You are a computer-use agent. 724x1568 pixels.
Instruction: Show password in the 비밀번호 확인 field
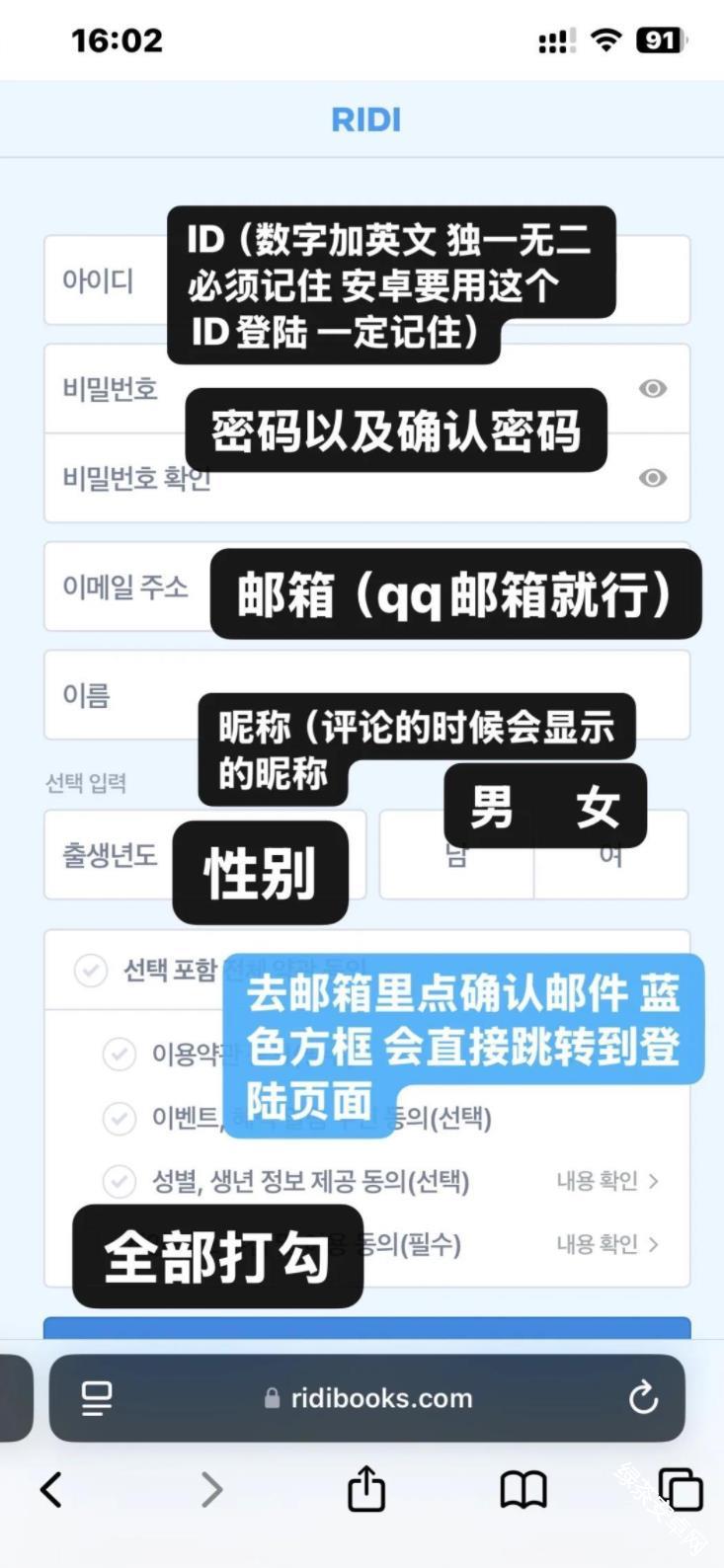click(x=652, y=478)
